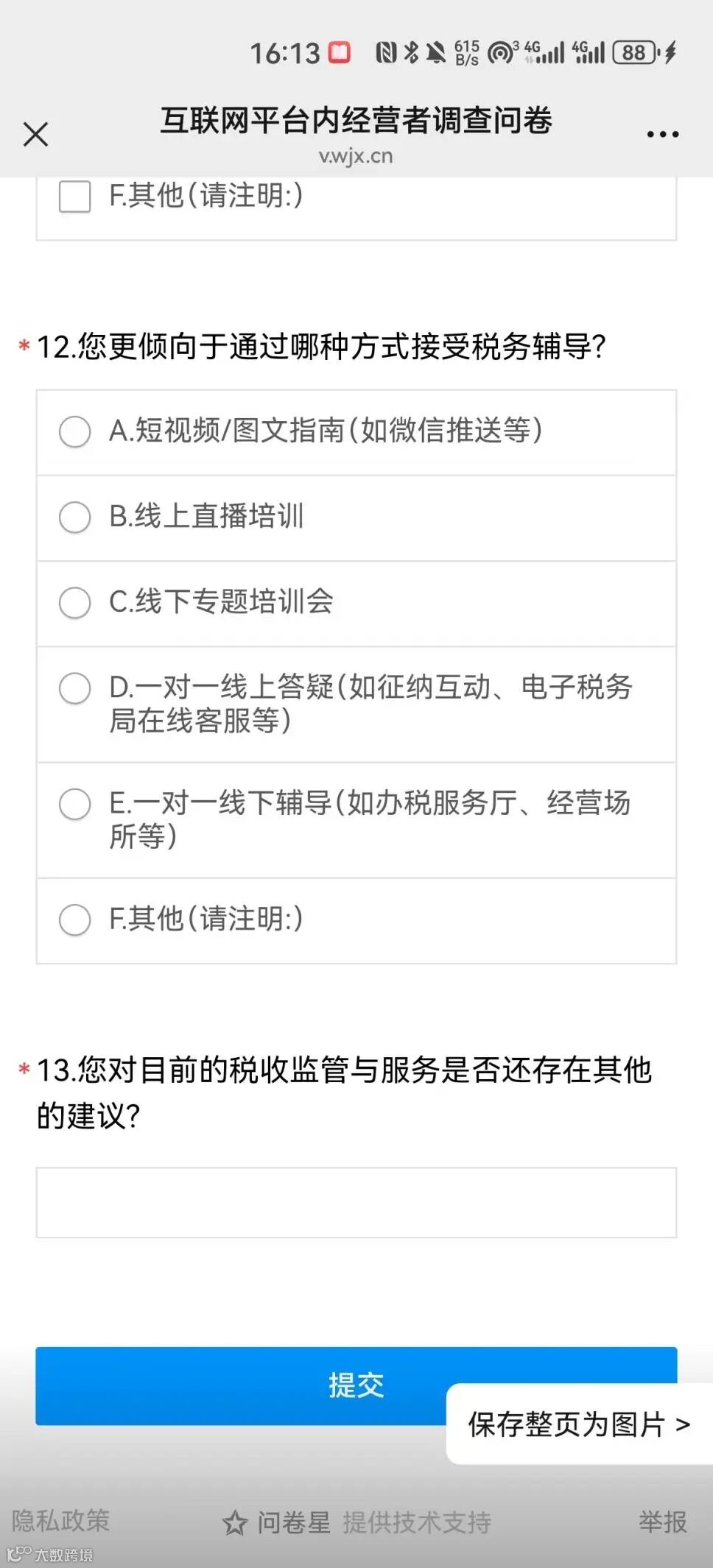Tap the red screen-recording indicator icon

(x=337, y=52)
